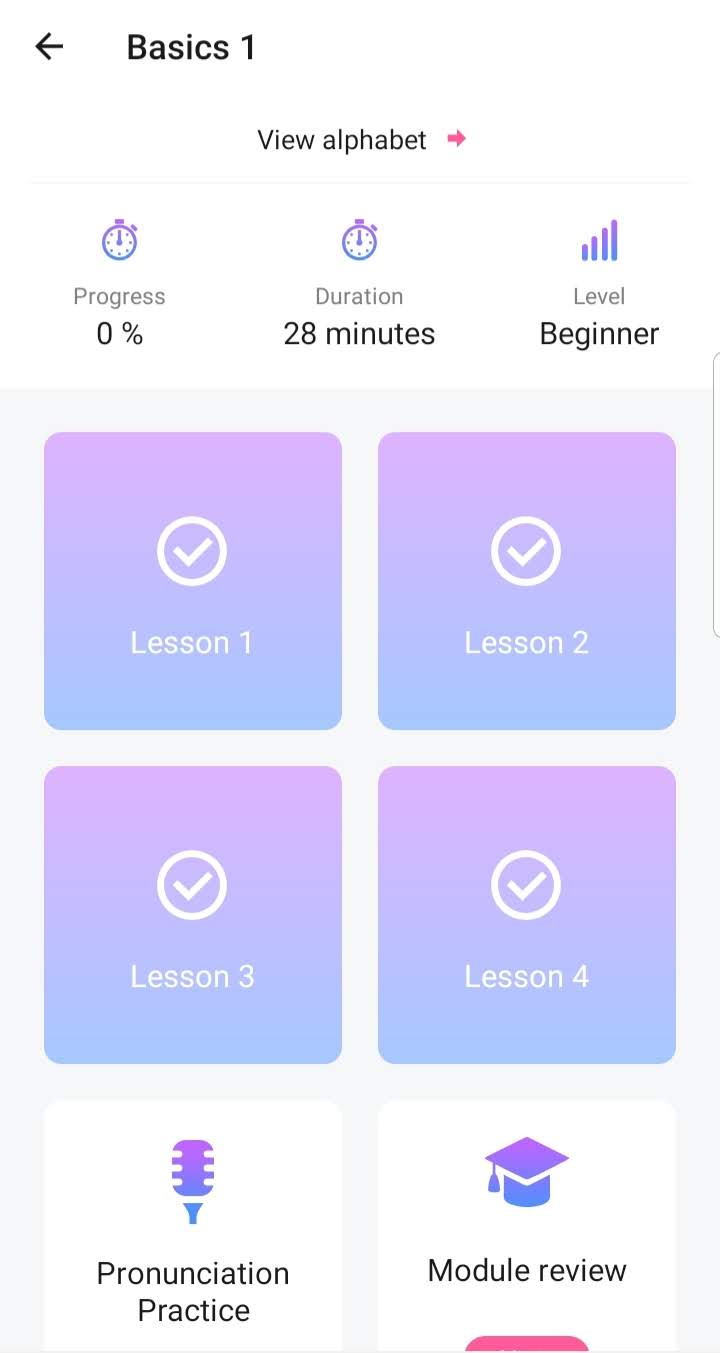The width and height of the screenshot is (720, 1353).
Task: Open the Module review card
Action: (x=527, y=1230)
